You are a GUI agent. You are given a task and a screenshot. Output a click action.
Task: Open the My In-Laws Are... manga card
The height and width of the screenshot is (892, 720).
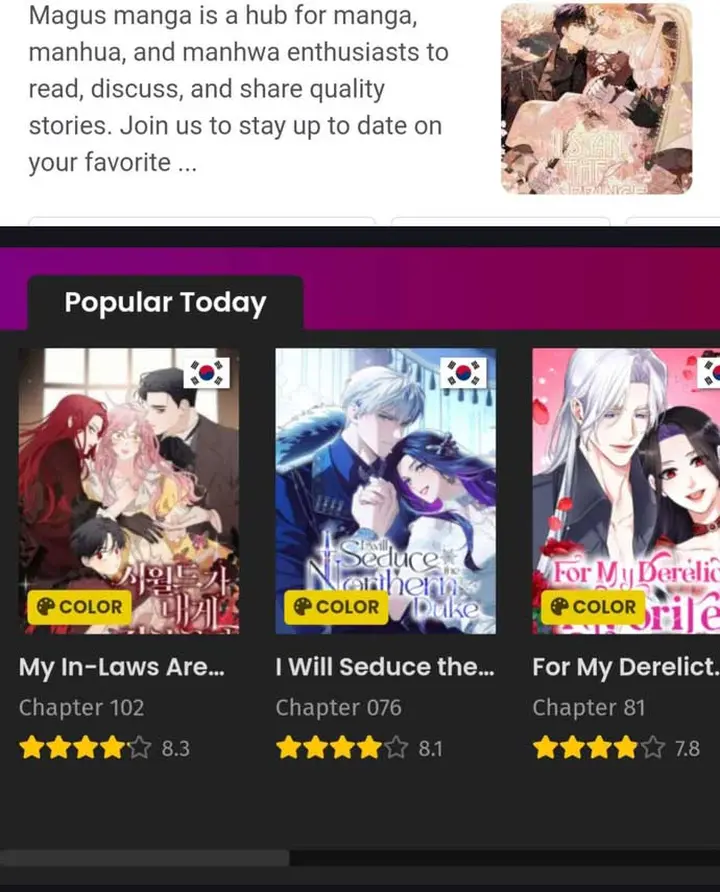tap(129, 490)
